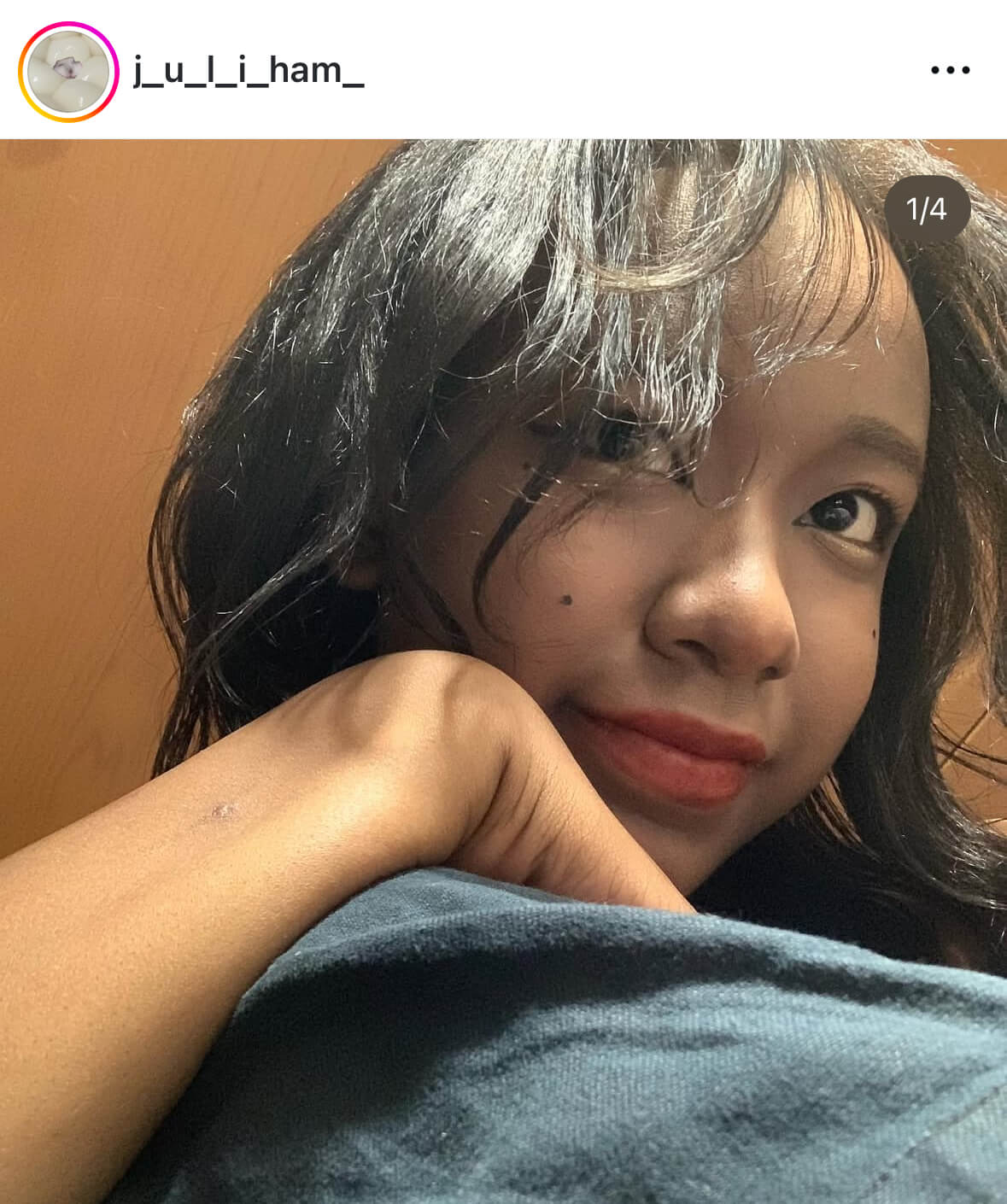Image resolution: width=1007 pixels, height=1204 pixels.
Task: Open j_u_l_i_ham_'s story from the avatar
Action: (68, 72)
